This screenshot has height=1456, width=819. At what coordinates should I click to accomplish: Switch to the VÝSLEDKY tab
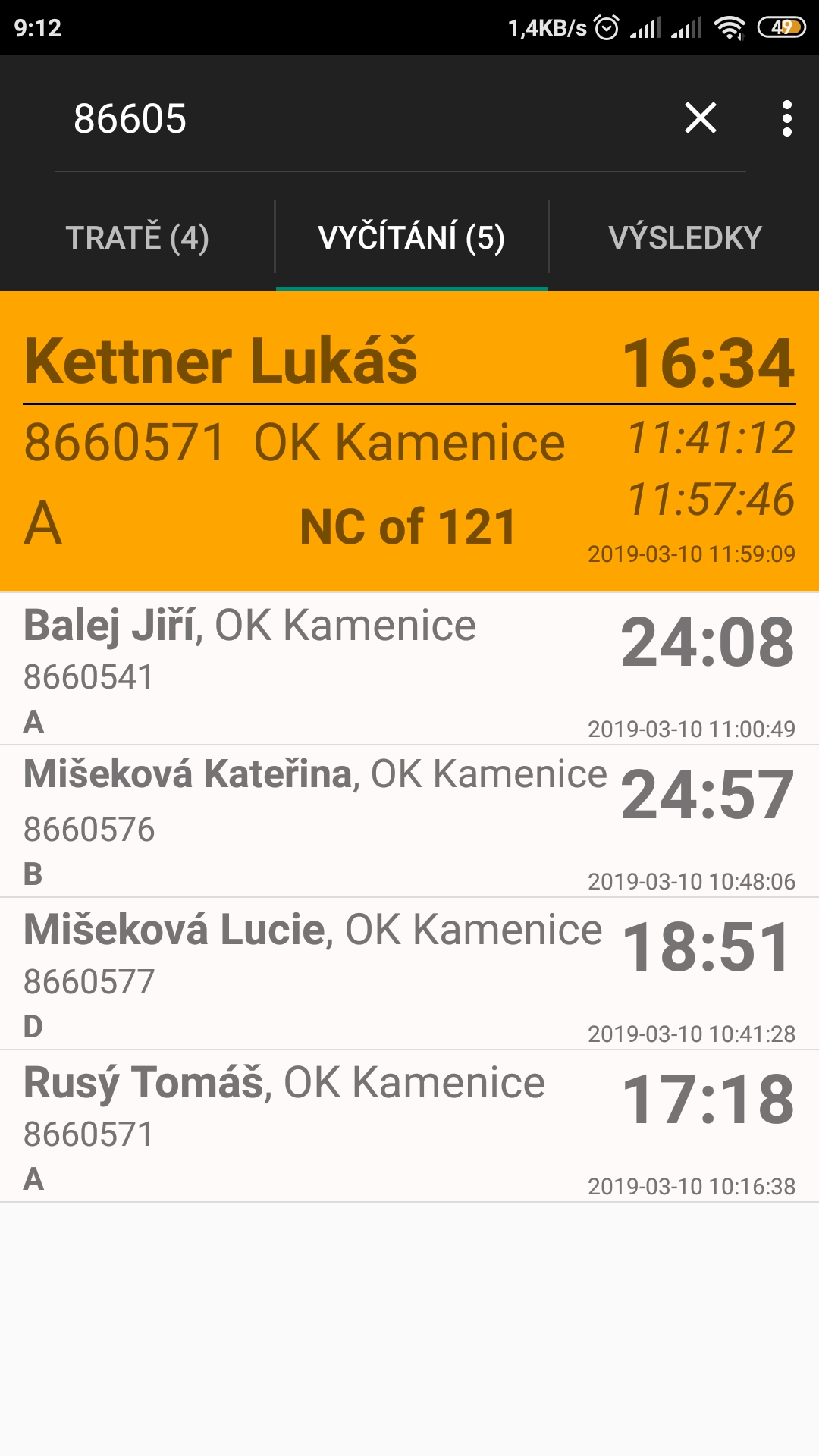[685, 237]
